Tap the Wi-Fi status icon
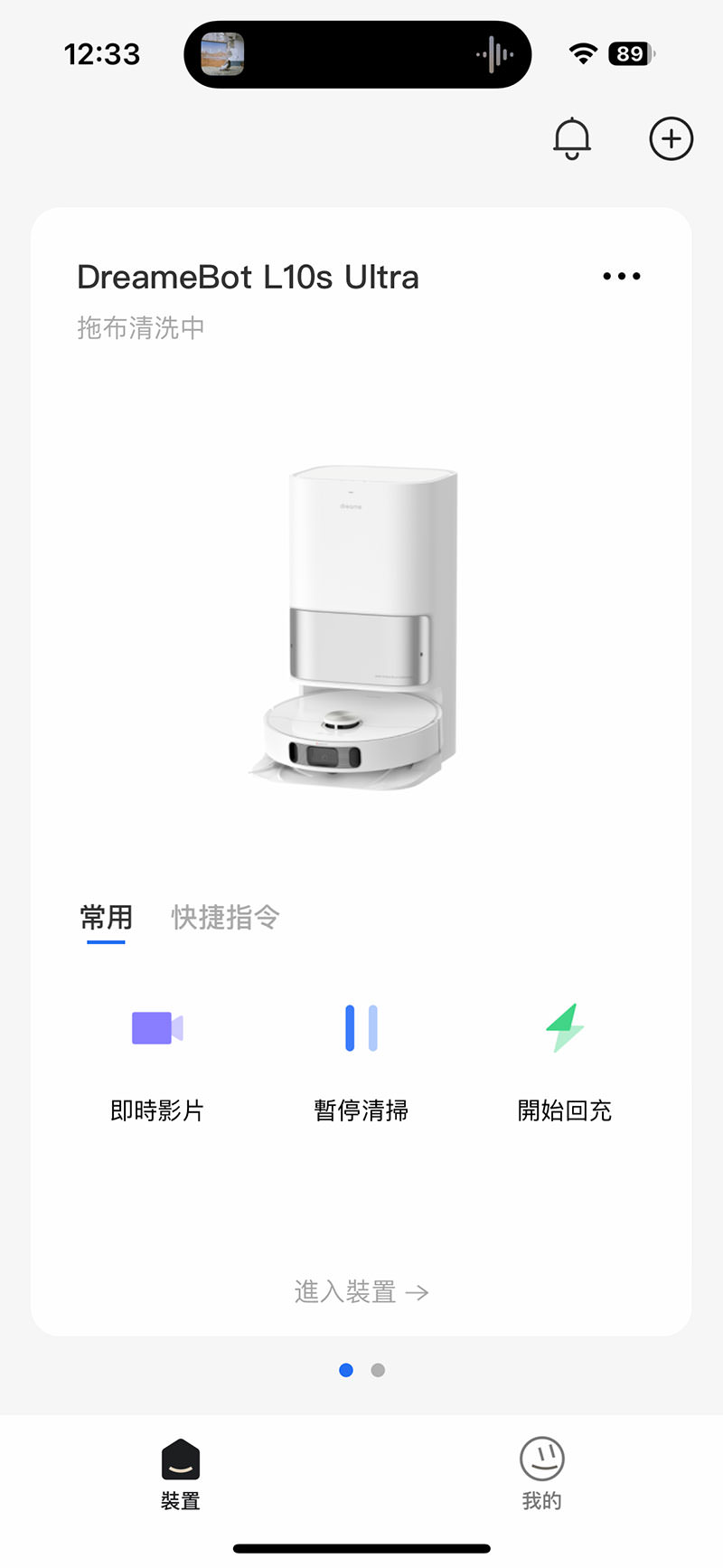 [583, 52]
